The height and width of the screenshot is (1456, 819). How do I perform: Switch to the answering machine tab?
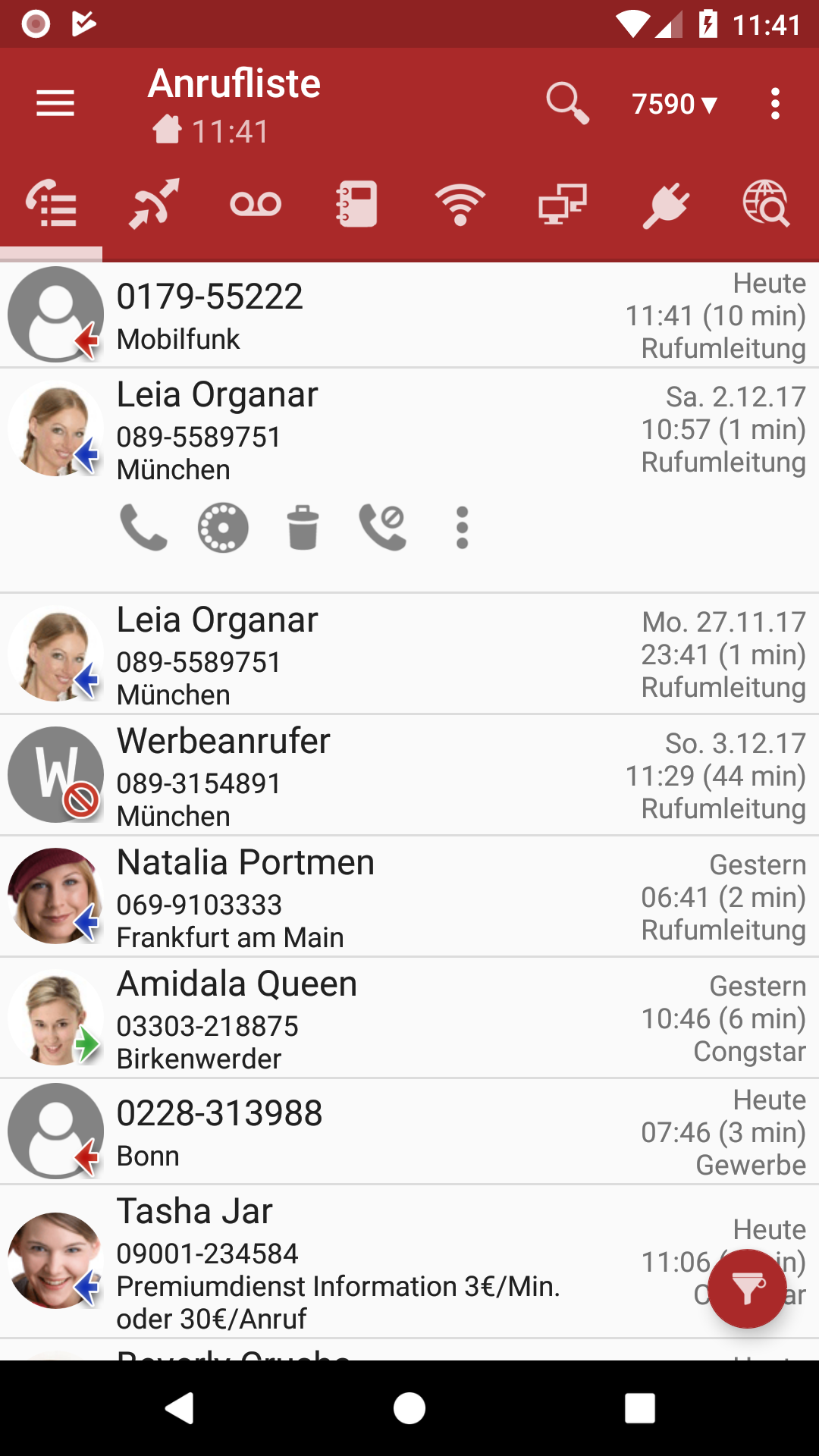(x=256, y=204)
